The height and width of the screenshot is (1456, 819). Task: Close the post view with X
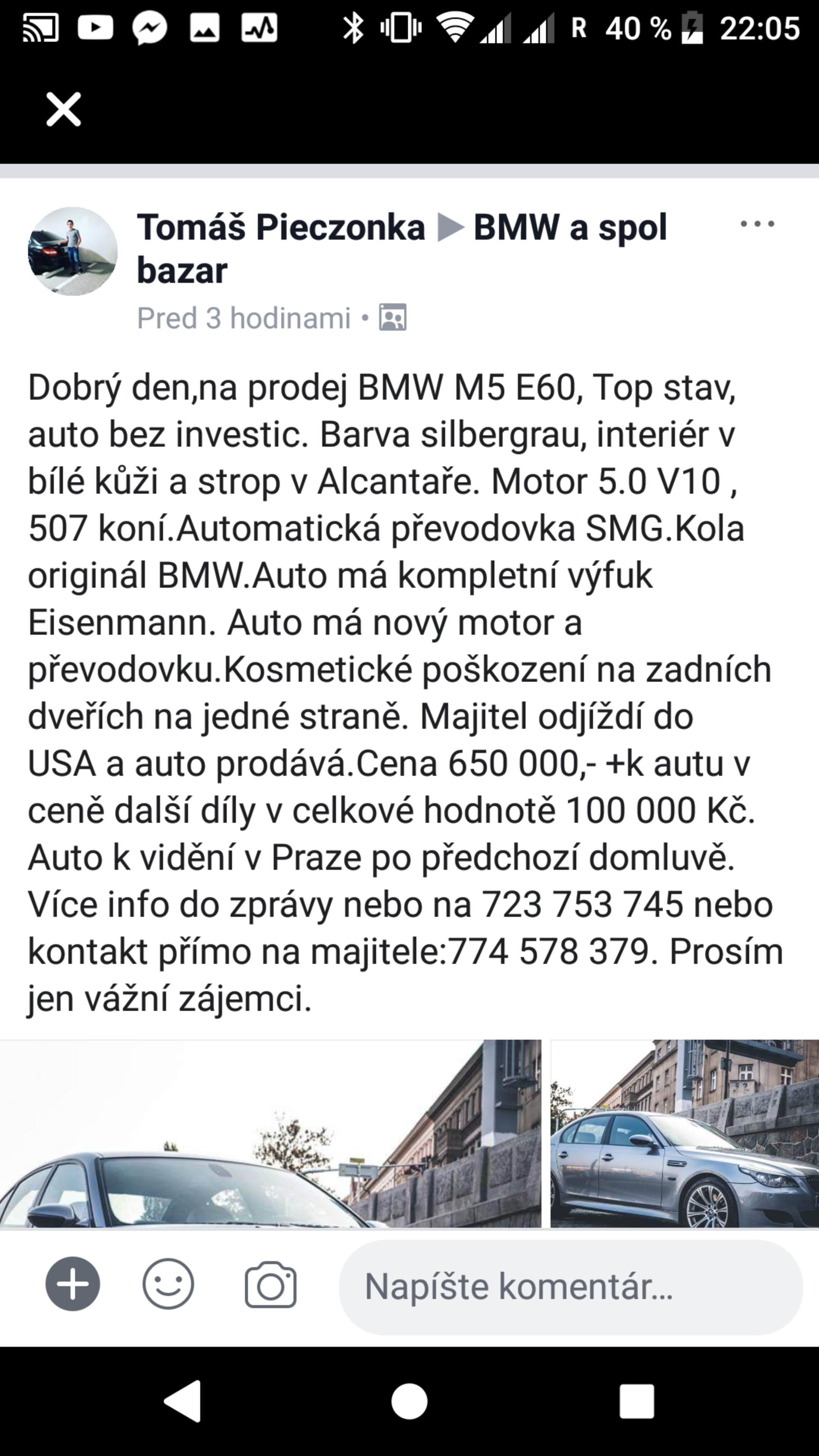pyautogui.click(x=63, y=109)
